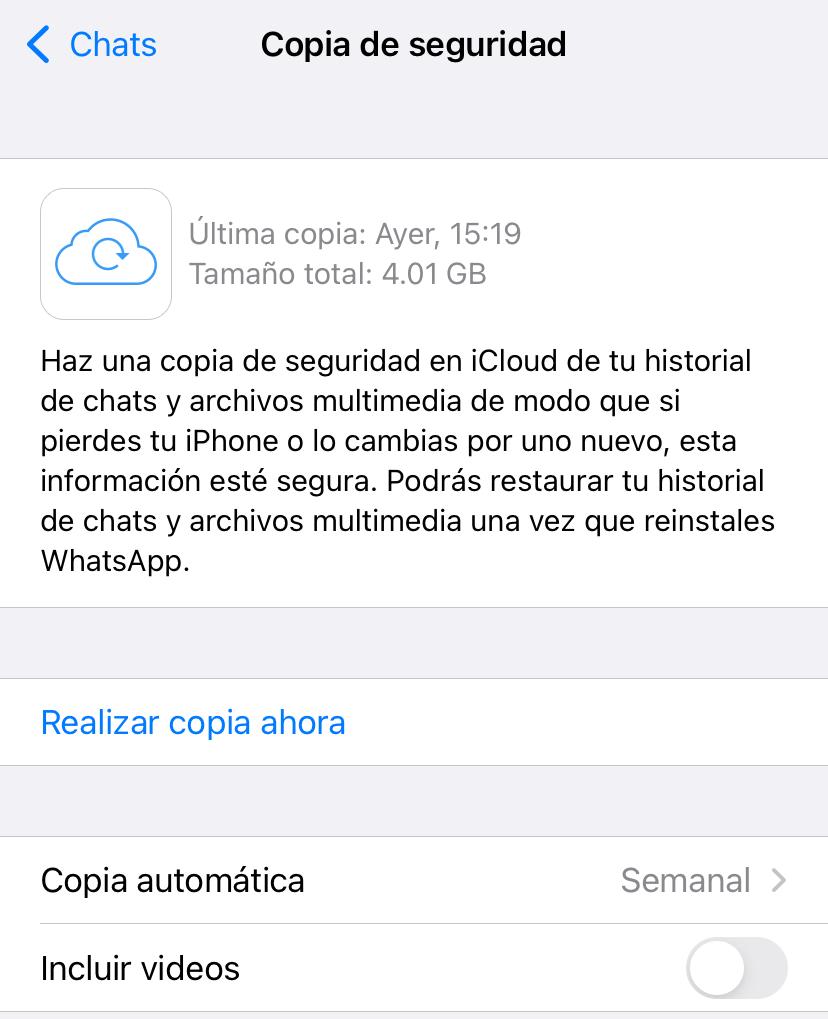Click the Tamaño total 4.01 GB value
The width and height of the screenshot is (828, 1019).
[337, 273]
